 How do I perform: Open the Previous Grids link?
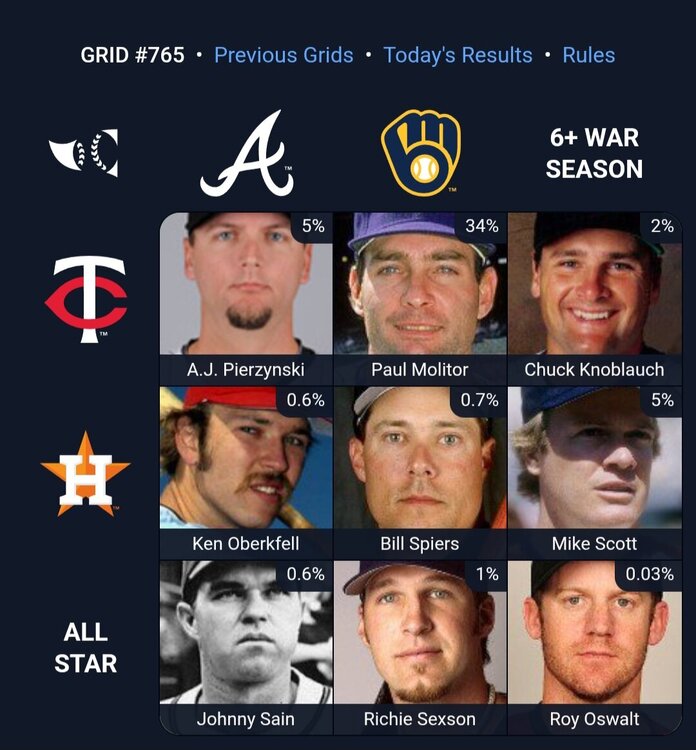[x=283, y=55]
